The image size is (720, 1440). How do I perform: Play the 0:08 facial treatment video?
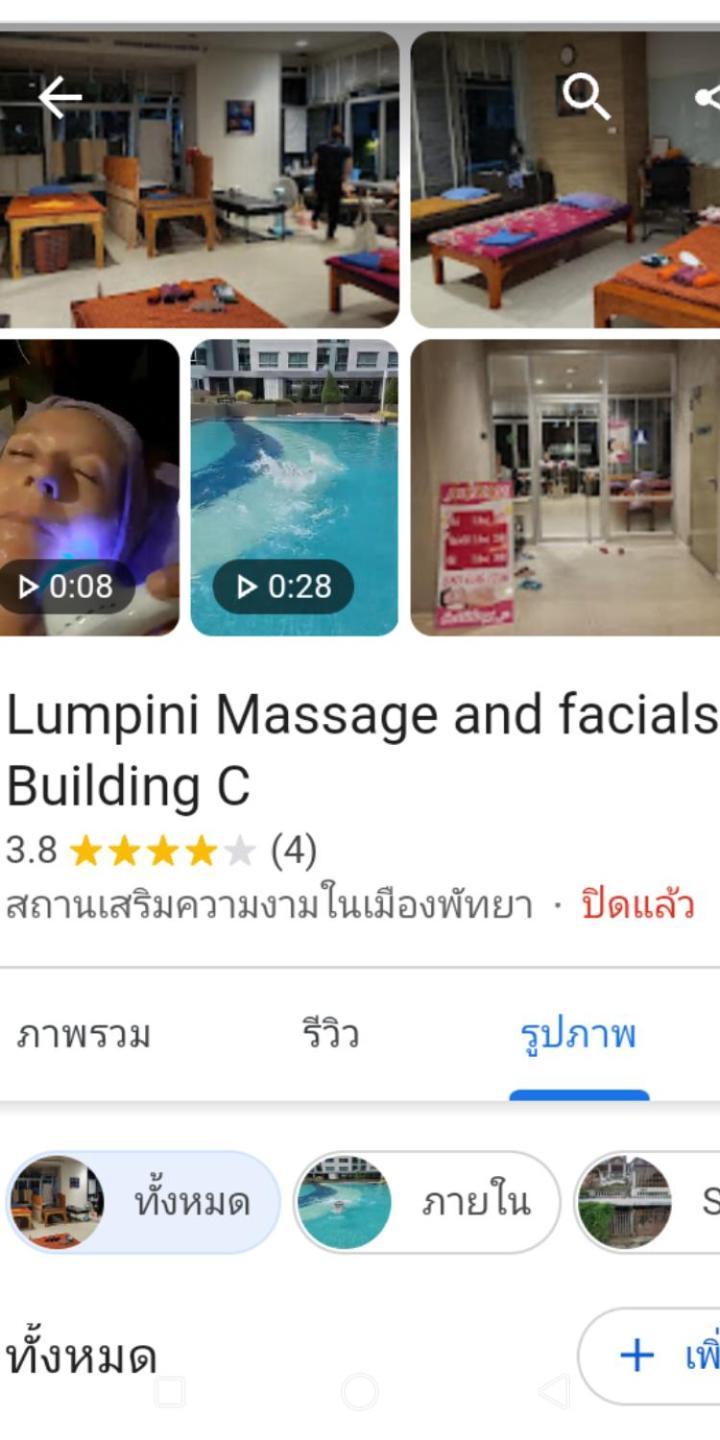pos(89,487)
